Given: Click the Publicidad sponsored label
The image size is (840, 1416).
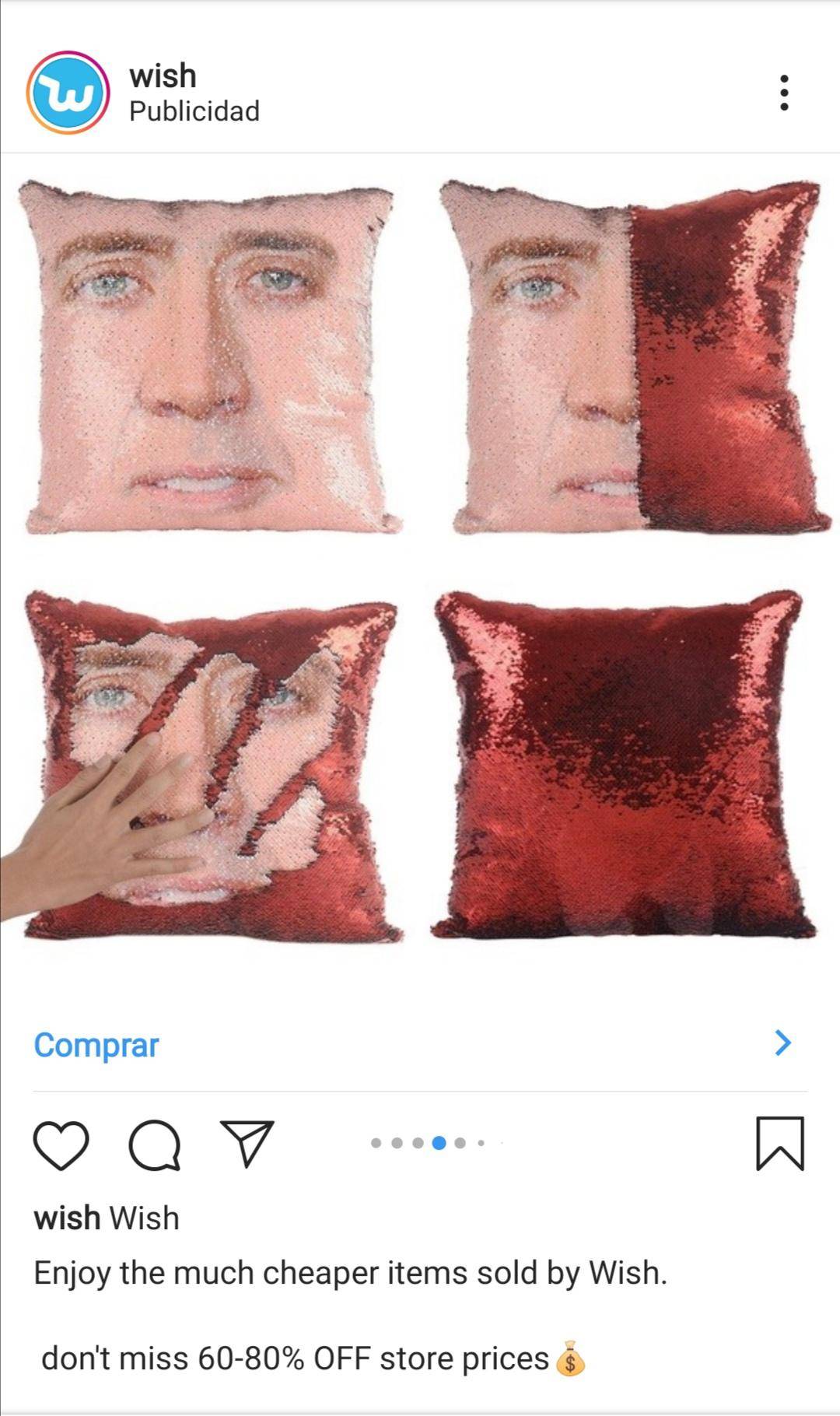Looking at the screenshot, I should click(194, 111).
